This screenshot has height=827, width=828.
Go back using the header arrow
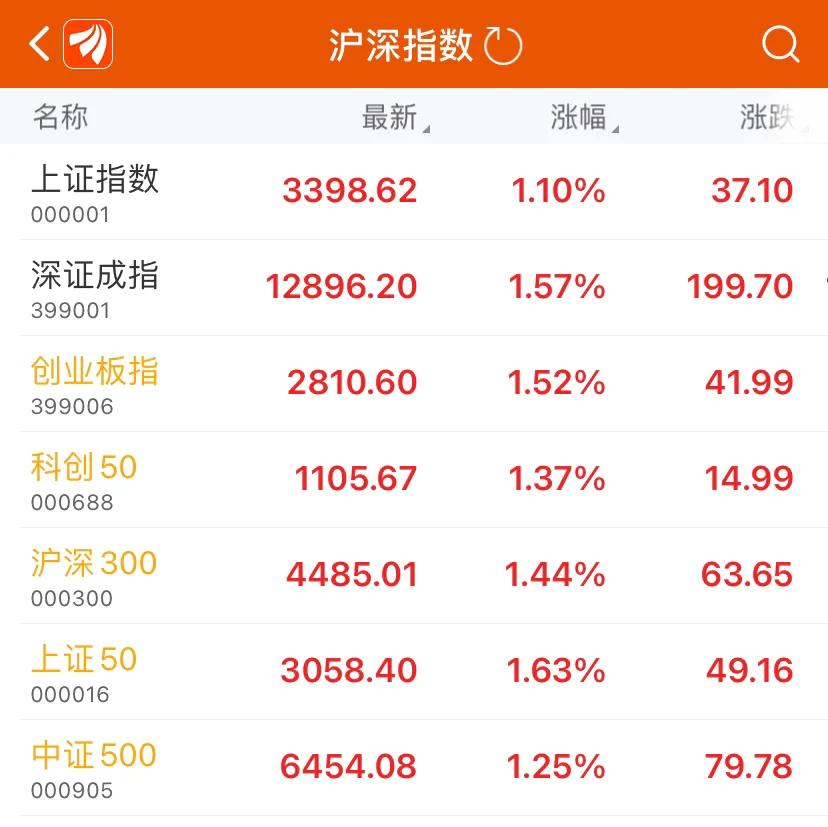[39, 44]
